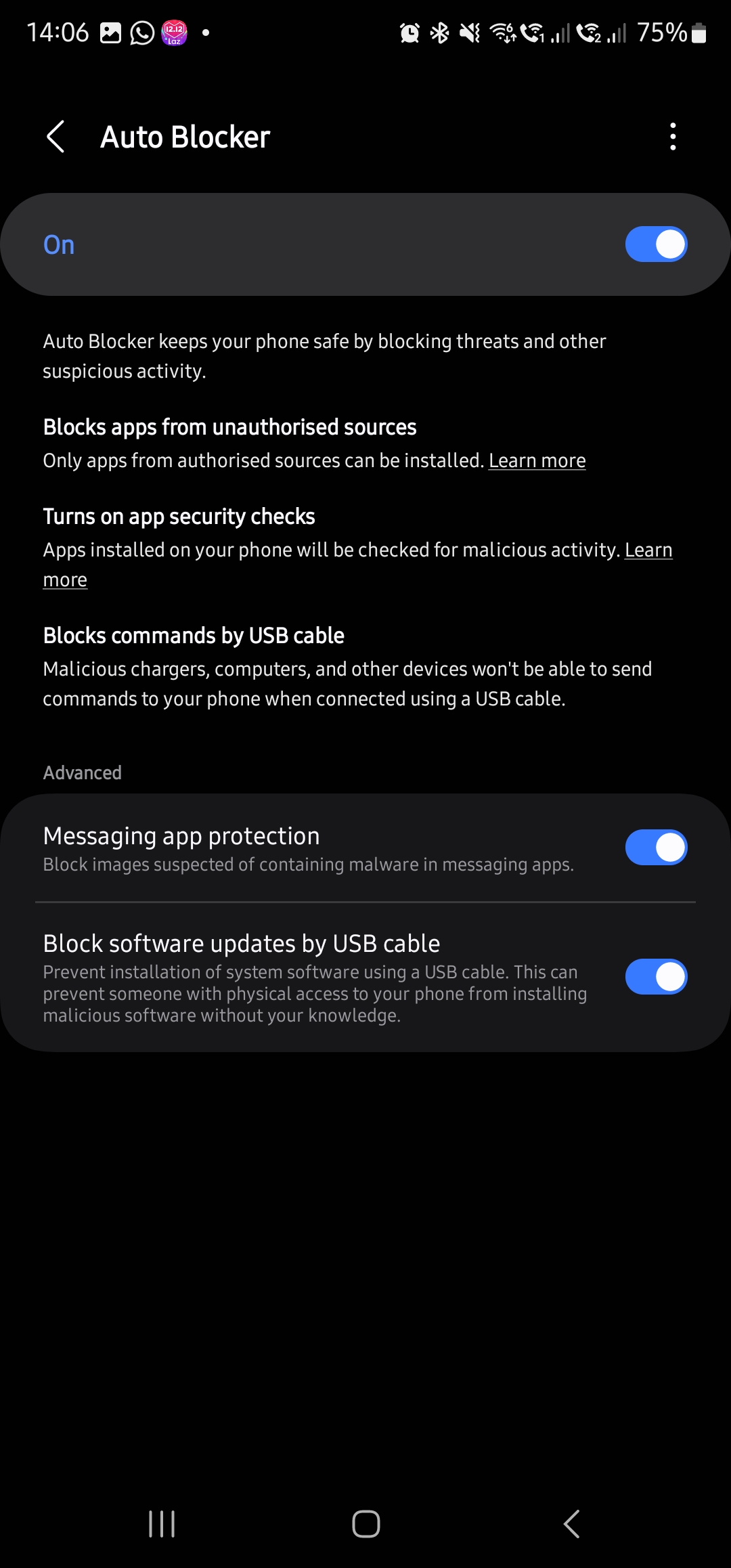Image resolution: width=731 pixels, height=1568 pixels.
Task: Tap the bottom navigation back arrow
Action: [571, 1524]
